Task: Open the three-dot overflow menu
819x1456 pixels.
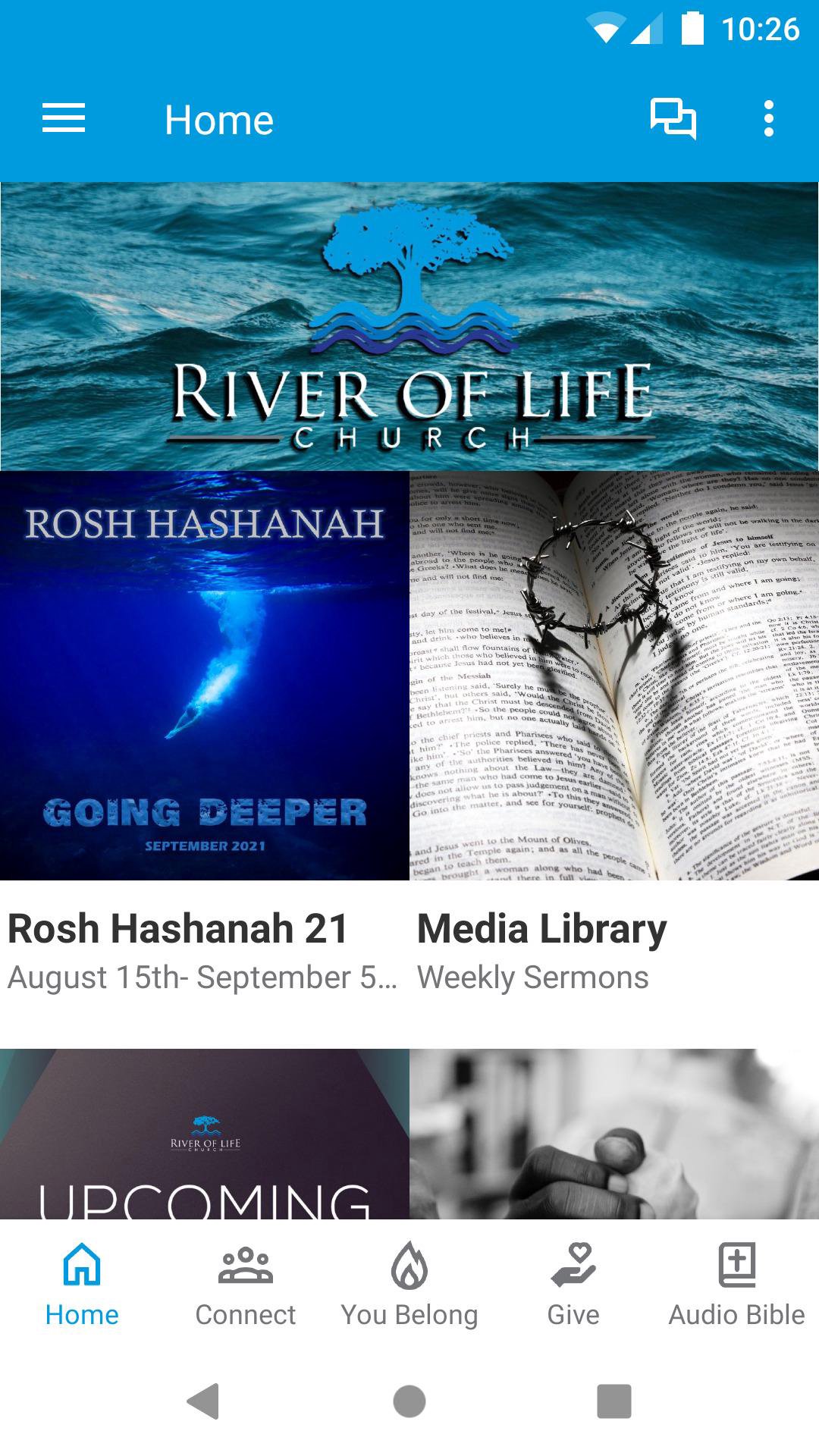Action: click(x=769, y=119)
